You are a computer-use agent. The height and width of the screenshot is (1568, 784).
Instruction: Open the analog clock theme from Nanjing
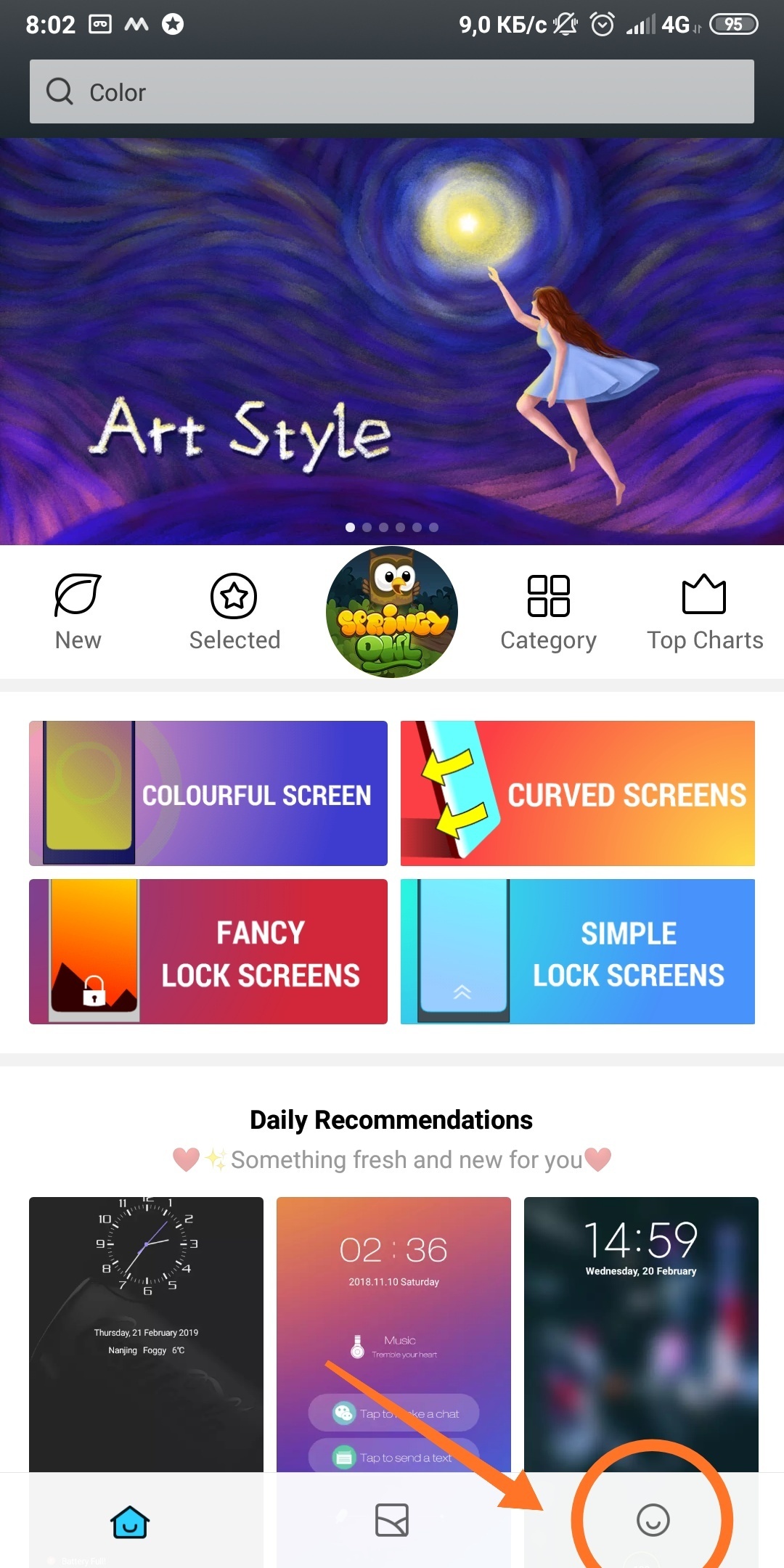coord(146,1334)
